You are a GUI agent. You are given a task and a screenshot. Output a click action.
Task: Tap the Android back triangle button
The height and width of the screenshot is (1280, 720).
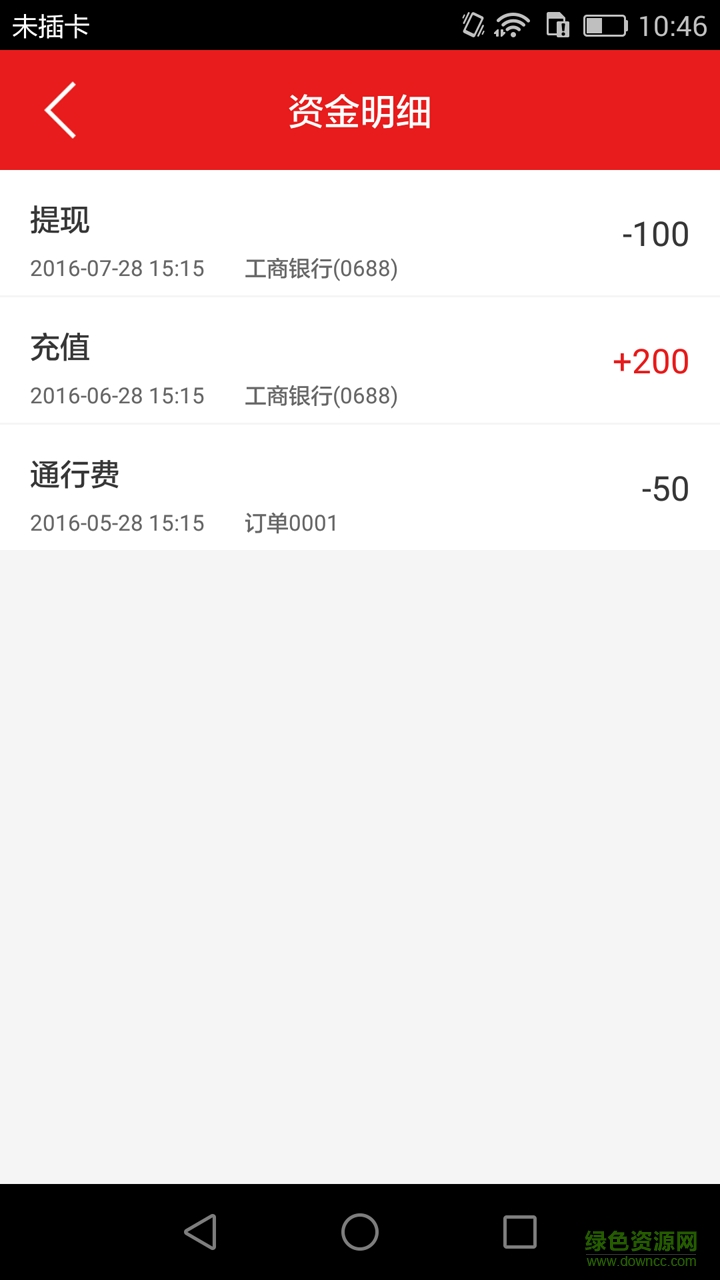pos(201,1232)
